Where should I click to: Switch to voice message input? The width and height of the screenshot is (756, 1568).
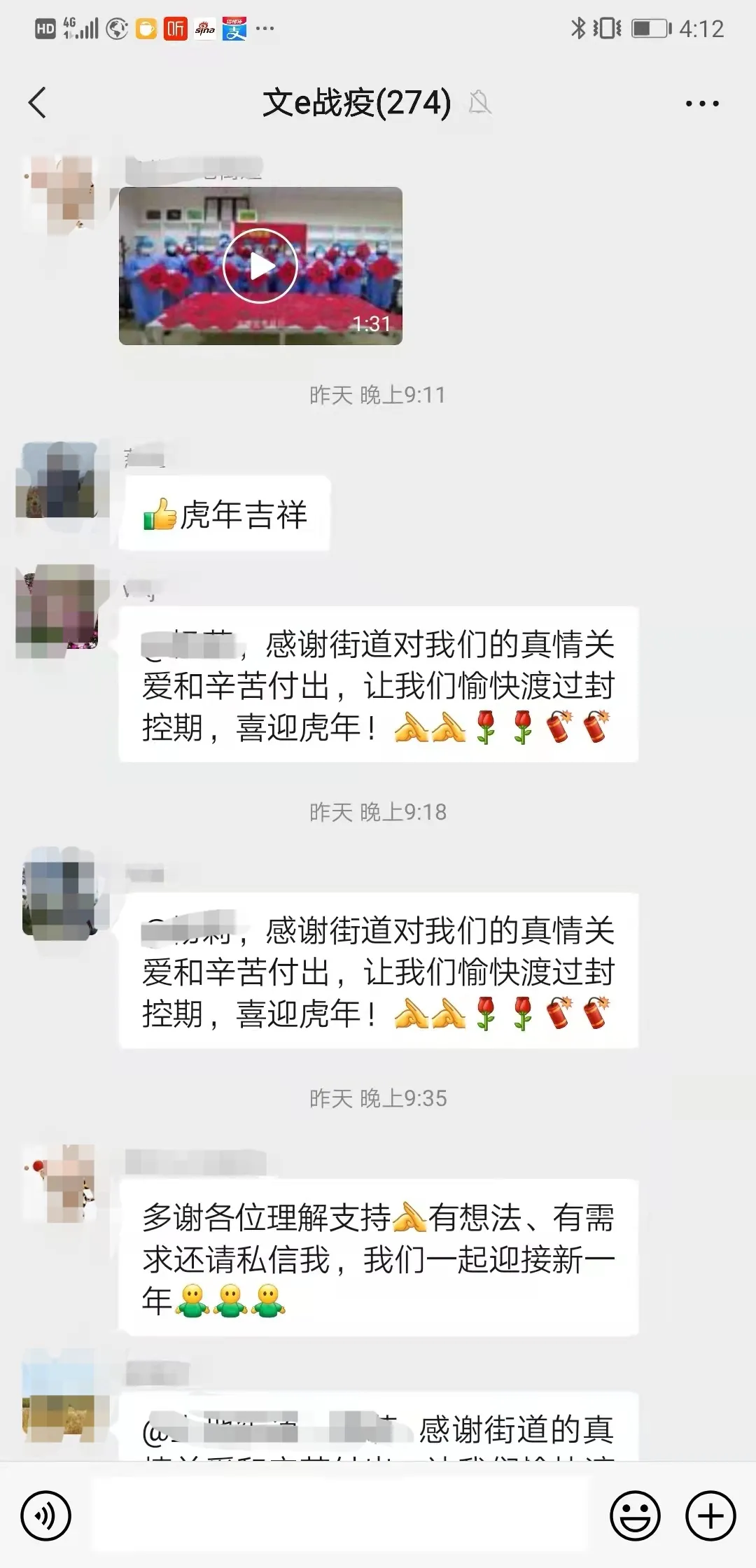coord(45,1516)
